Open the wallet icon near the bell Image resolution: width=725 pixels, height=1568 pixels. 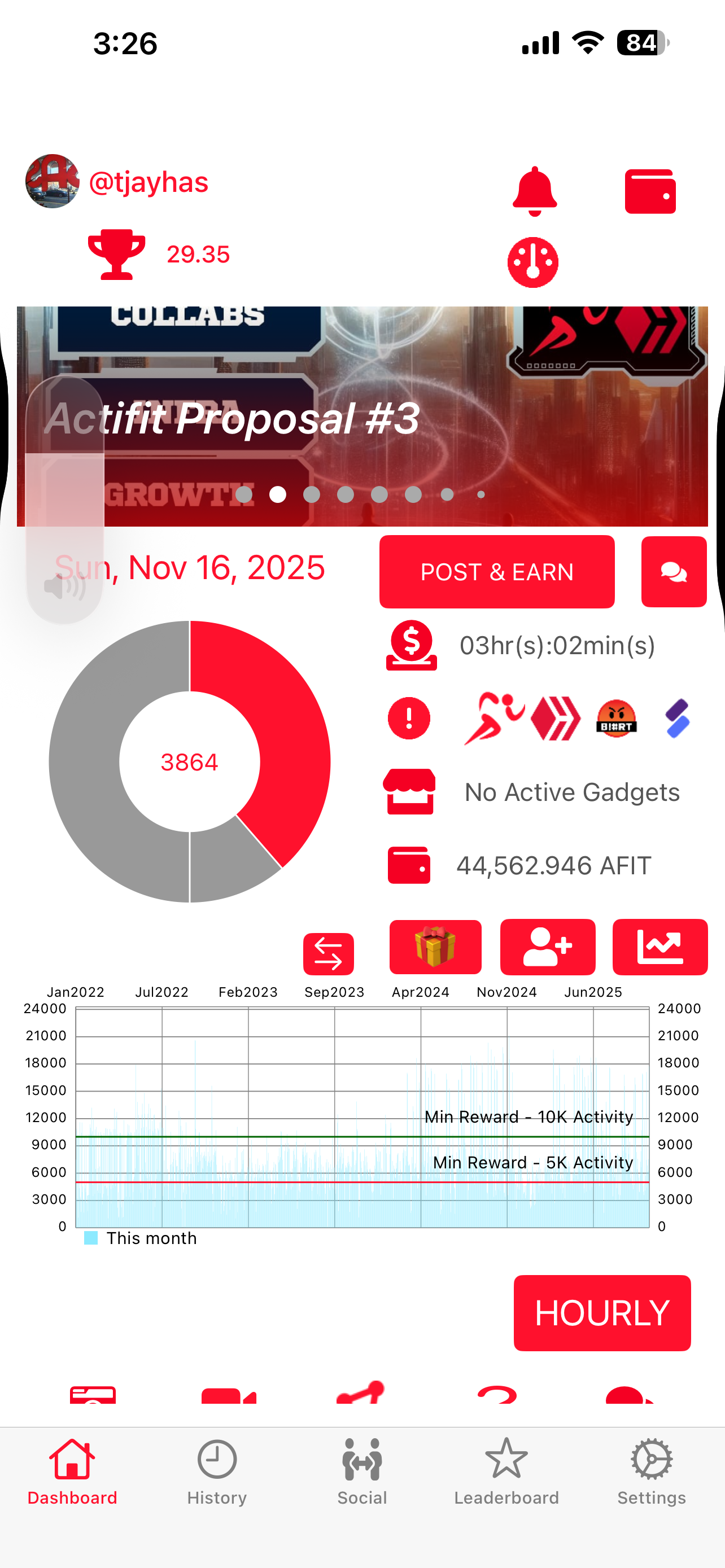(650, 192)
